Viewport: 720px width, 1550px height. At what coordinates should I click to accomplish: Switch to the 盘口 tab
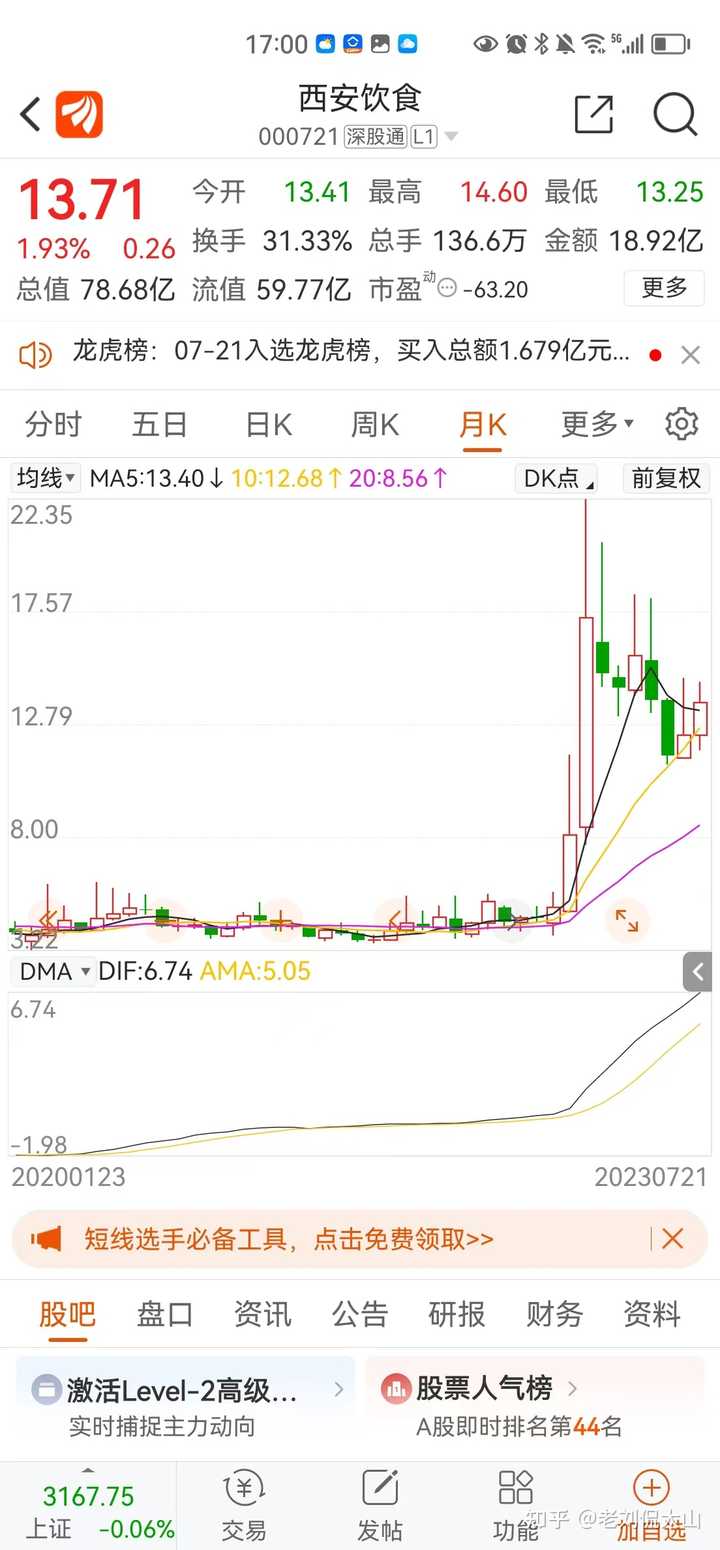(x=165, y=1314)
